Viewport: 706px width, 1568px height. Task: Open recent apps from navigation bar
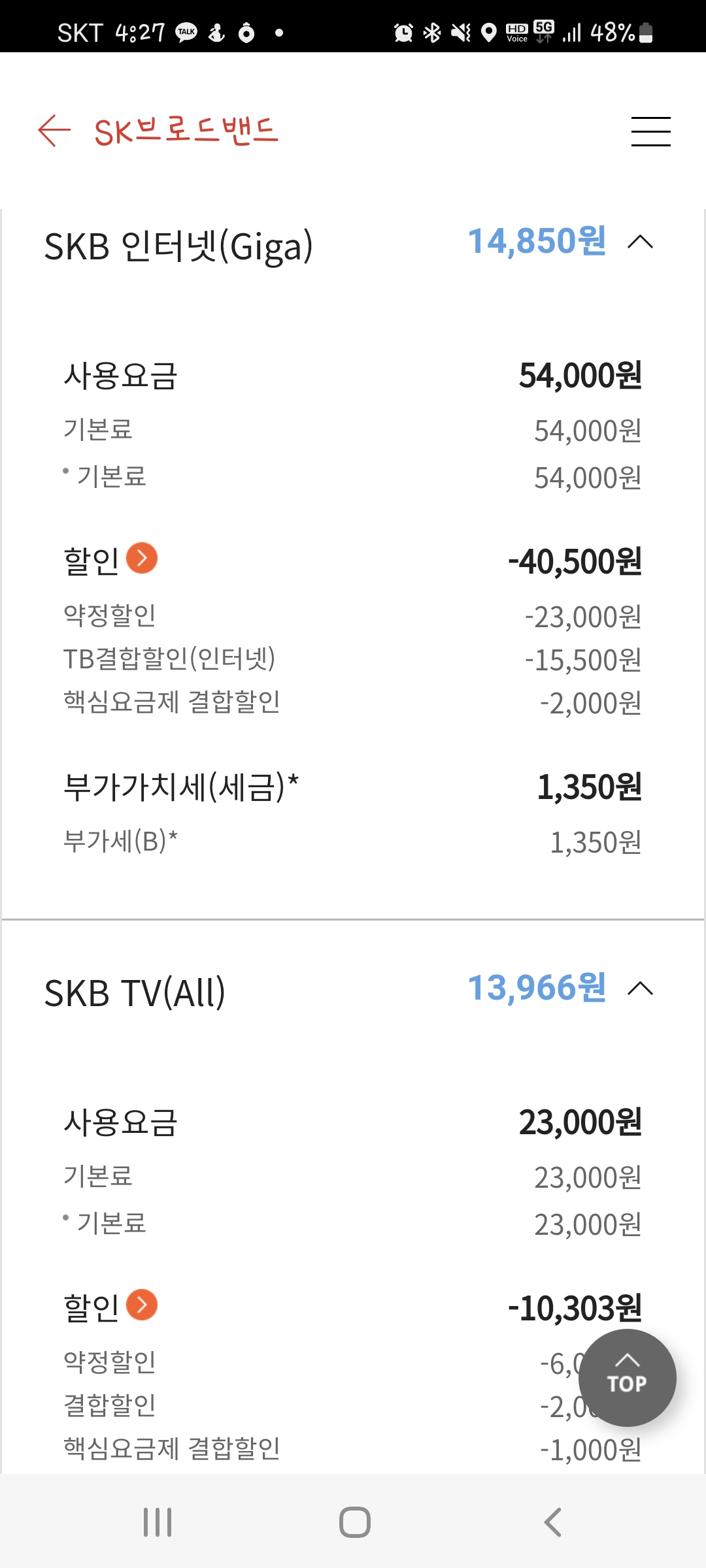pyautogui.click(x=158, y=1522)
